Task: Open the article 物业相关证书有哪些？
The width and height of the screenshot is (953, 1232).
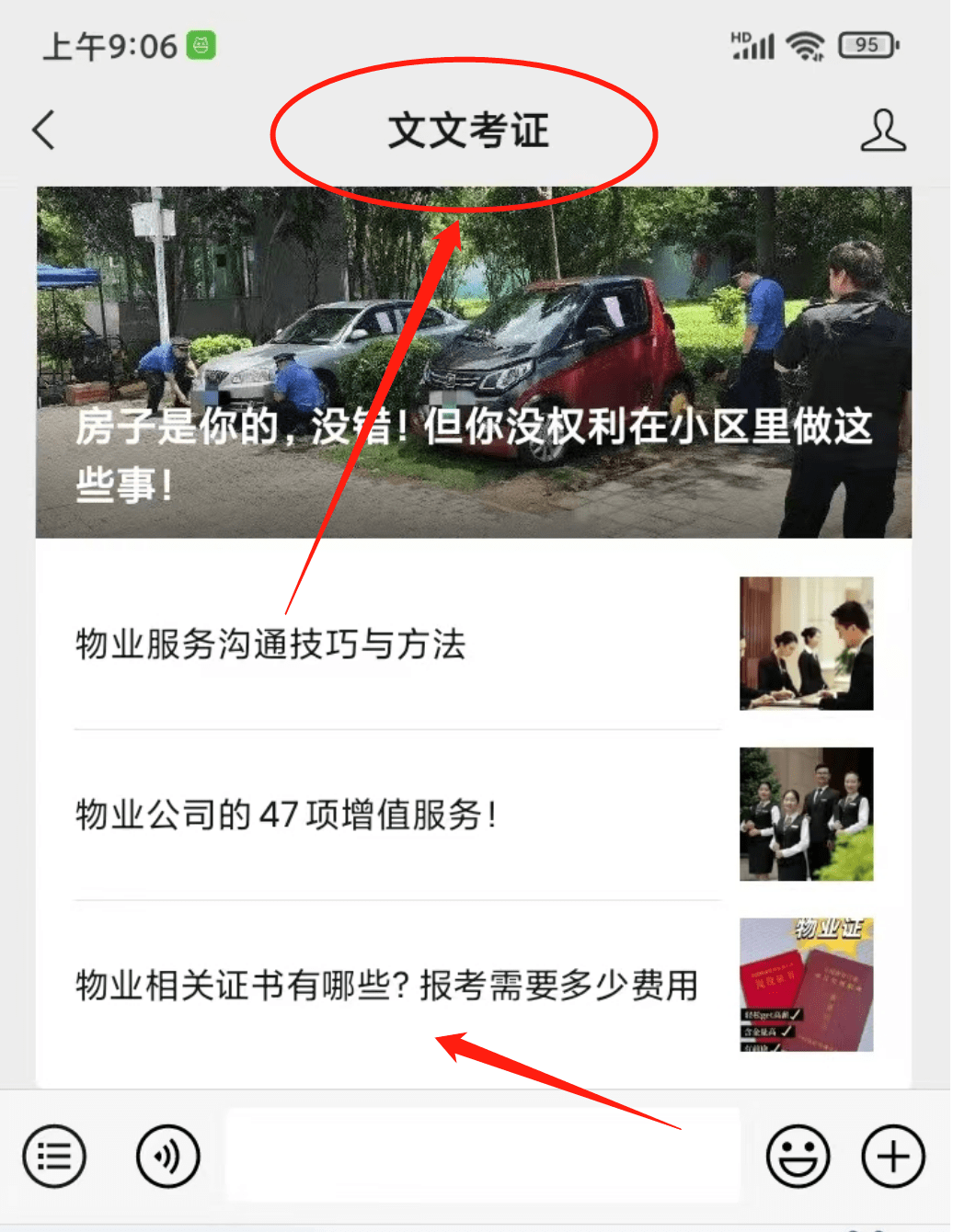Action: coord(386,986)
